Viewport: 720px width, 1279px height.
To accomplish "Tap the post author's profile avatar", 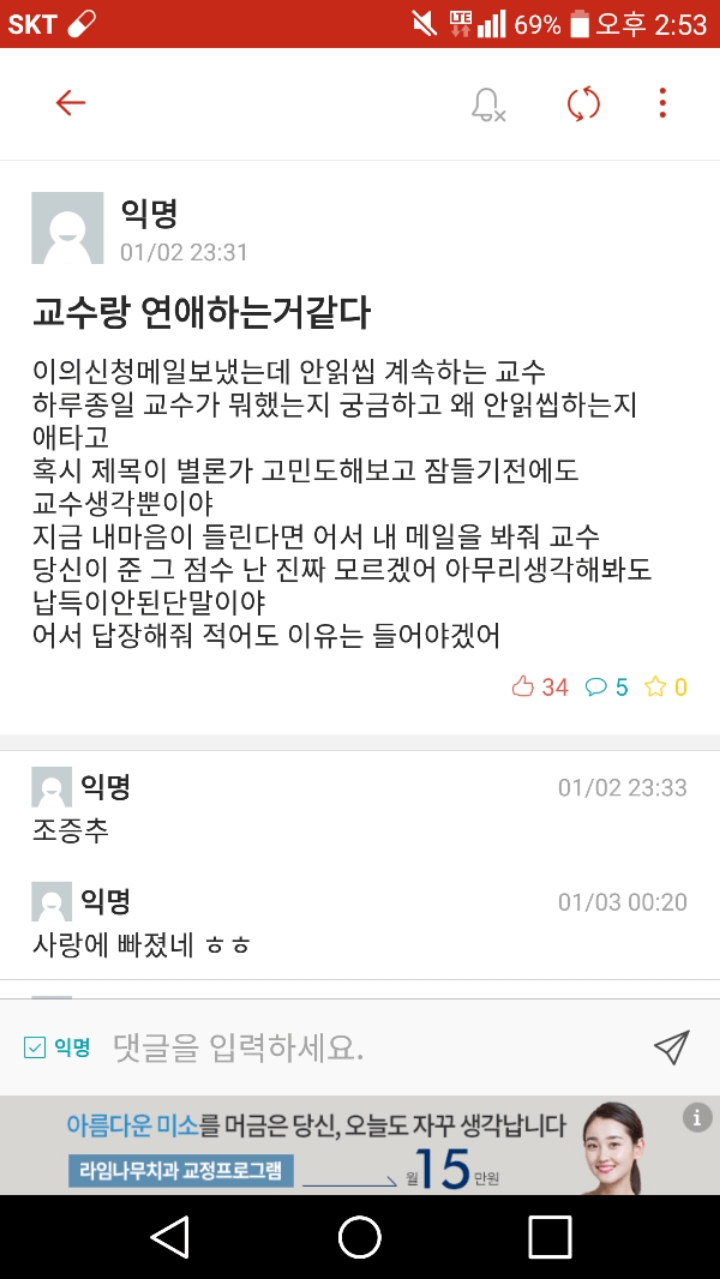I will pyautogui.click(x=66, y=226).
